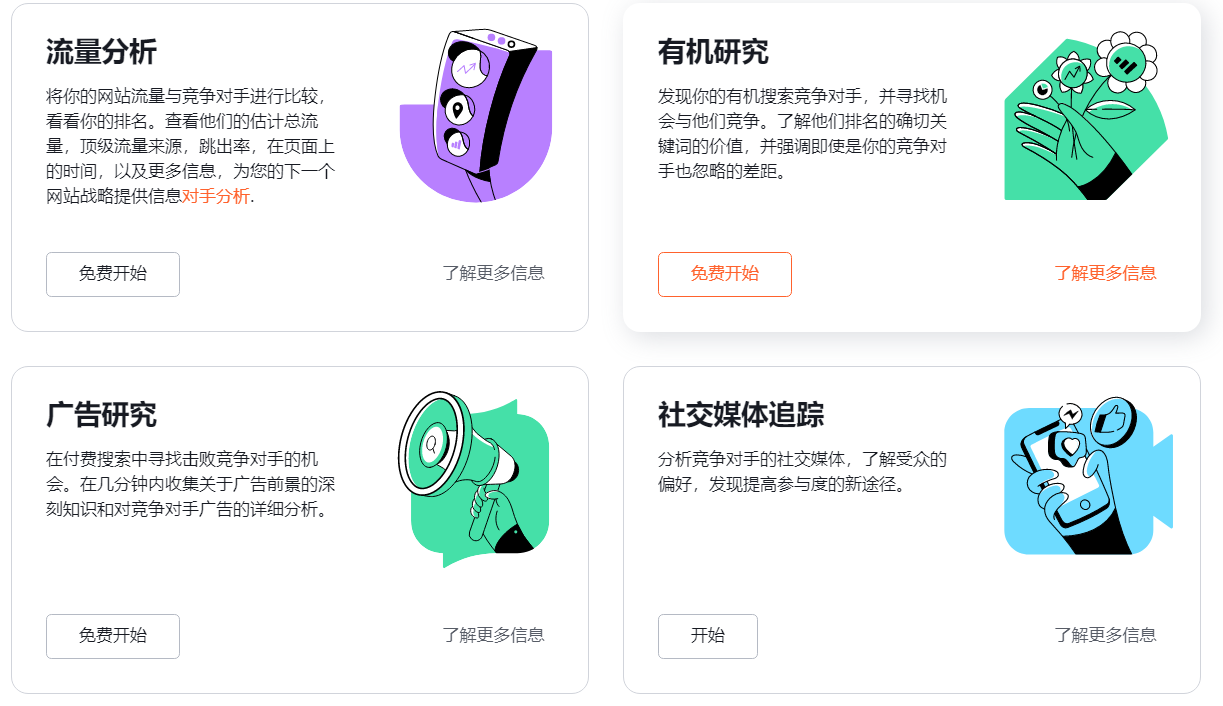Start 有机研究 with 免费开始

[725, 274]
